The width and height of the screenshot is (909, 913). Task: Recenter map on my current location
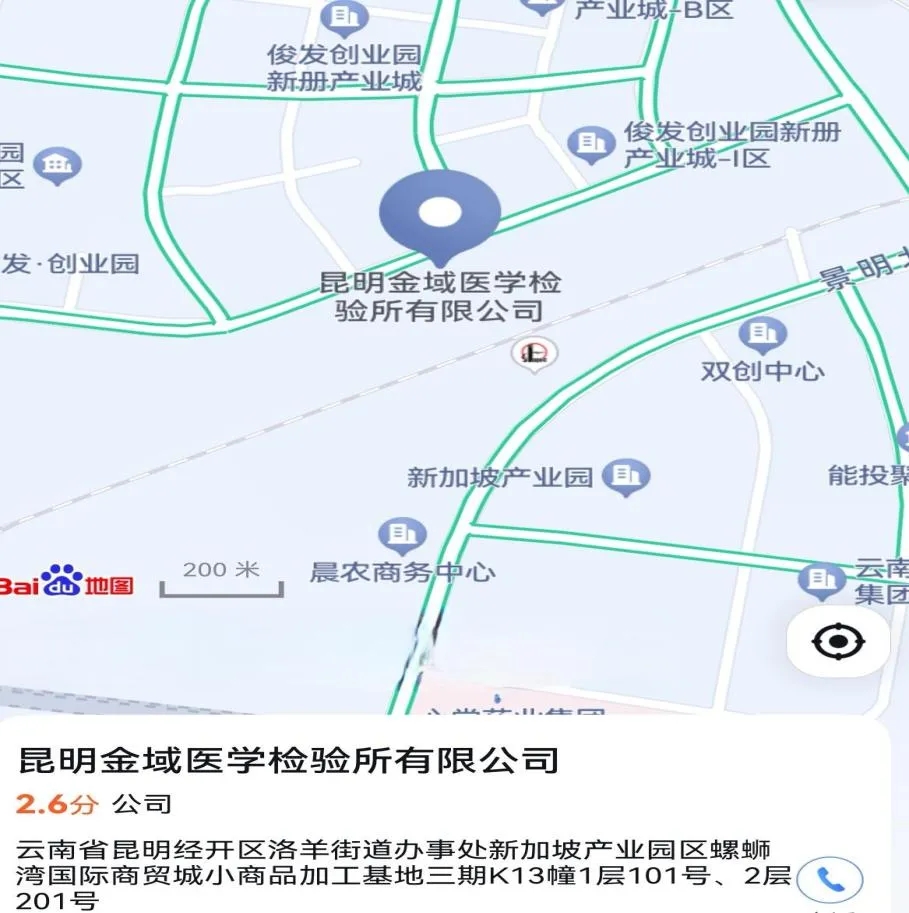coord(838,642)
